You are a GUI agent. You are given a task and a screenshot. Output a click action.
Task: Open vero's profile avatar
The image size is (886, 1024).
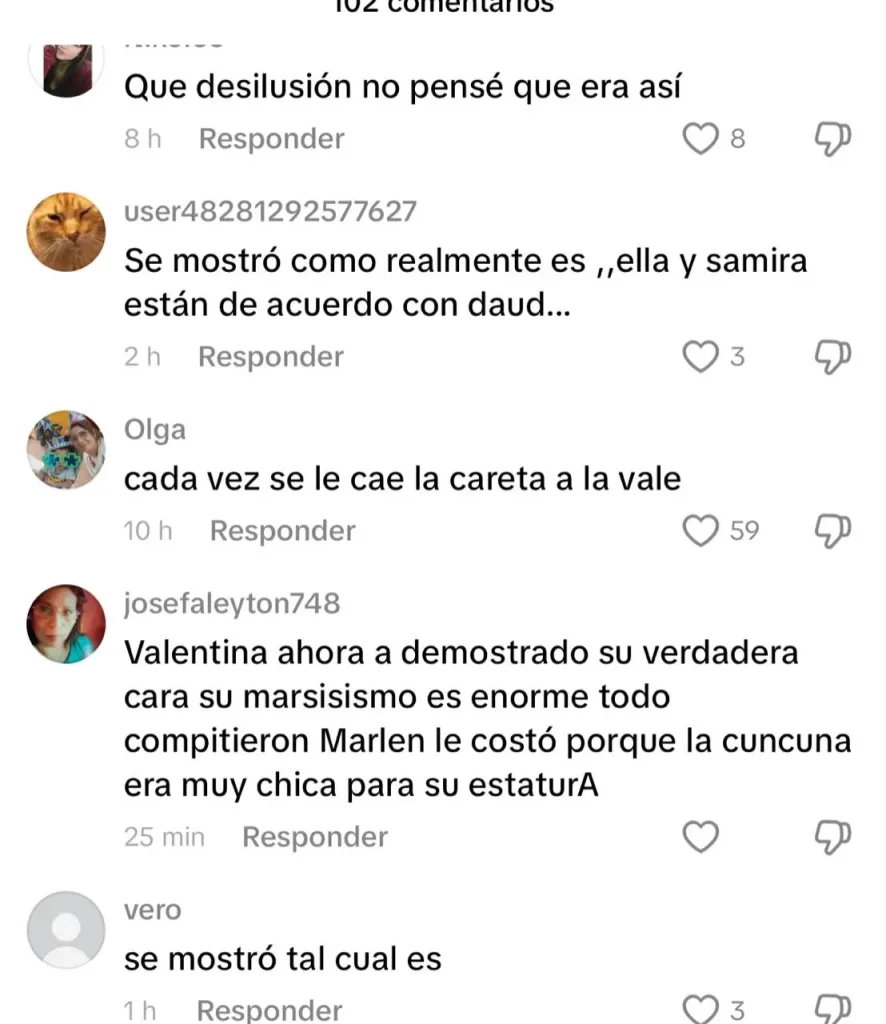(x=66, y=930)
